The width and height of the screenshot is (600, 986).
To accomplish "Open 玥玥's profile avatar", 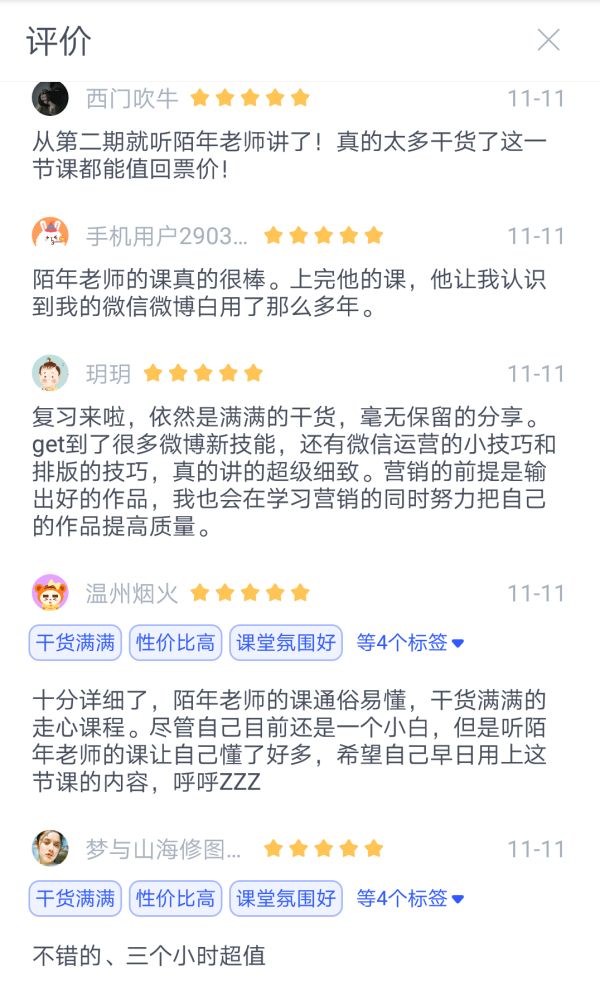I will [50, 373].
